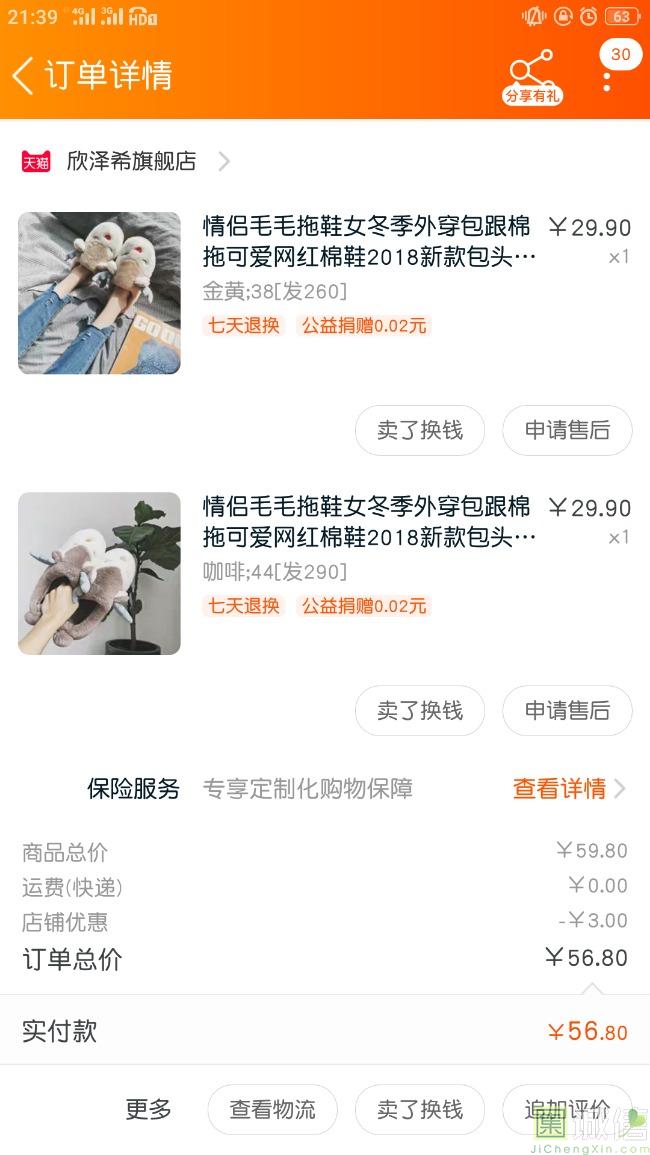This screenshot has width=650, height=1155.
Task: Go back from the order details page
Action: [24, 75]
